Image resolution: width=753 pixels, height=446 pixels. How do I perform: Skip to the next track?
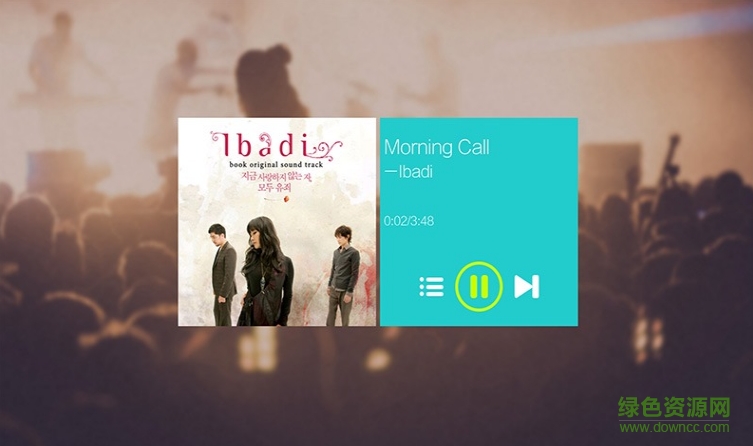coord(526,287)
